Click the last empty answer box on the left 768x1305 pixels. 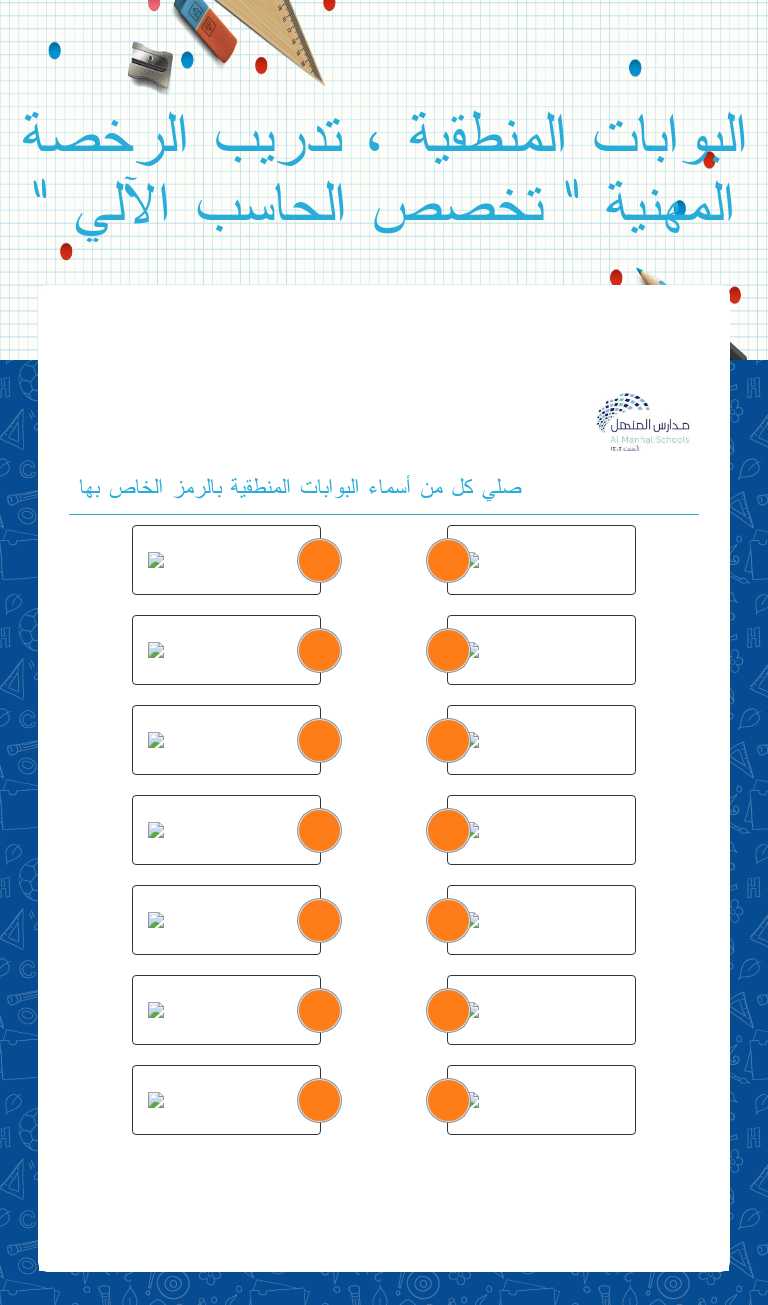(226, 1100)
